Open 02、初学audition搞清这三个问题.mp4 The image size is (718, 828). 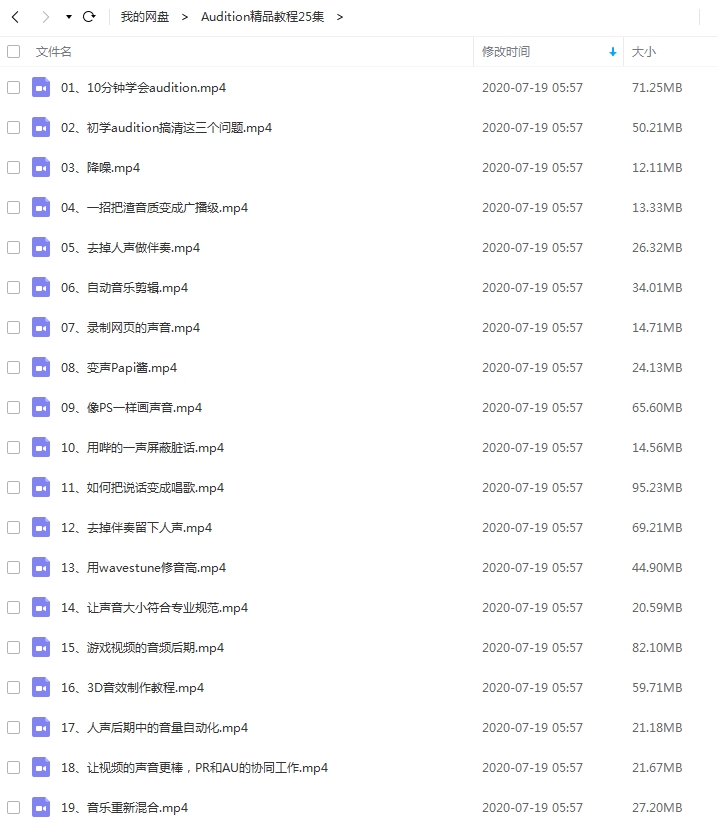pos(166,128)
